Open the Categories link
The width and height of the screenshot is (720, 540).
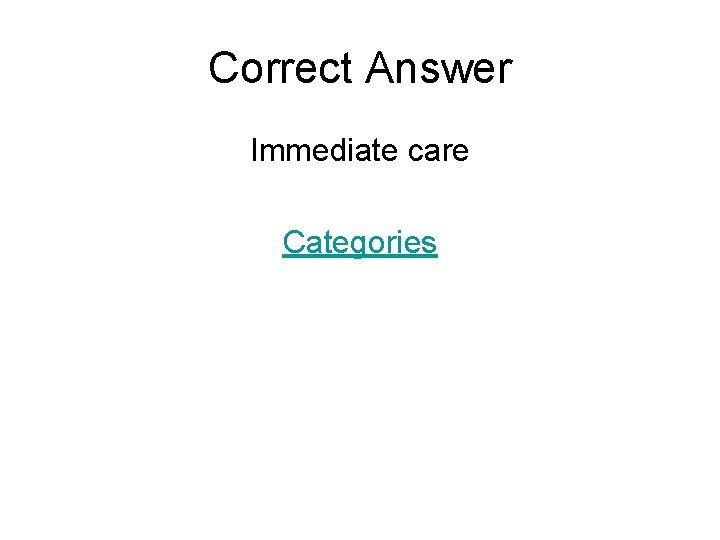pos(360,242)
